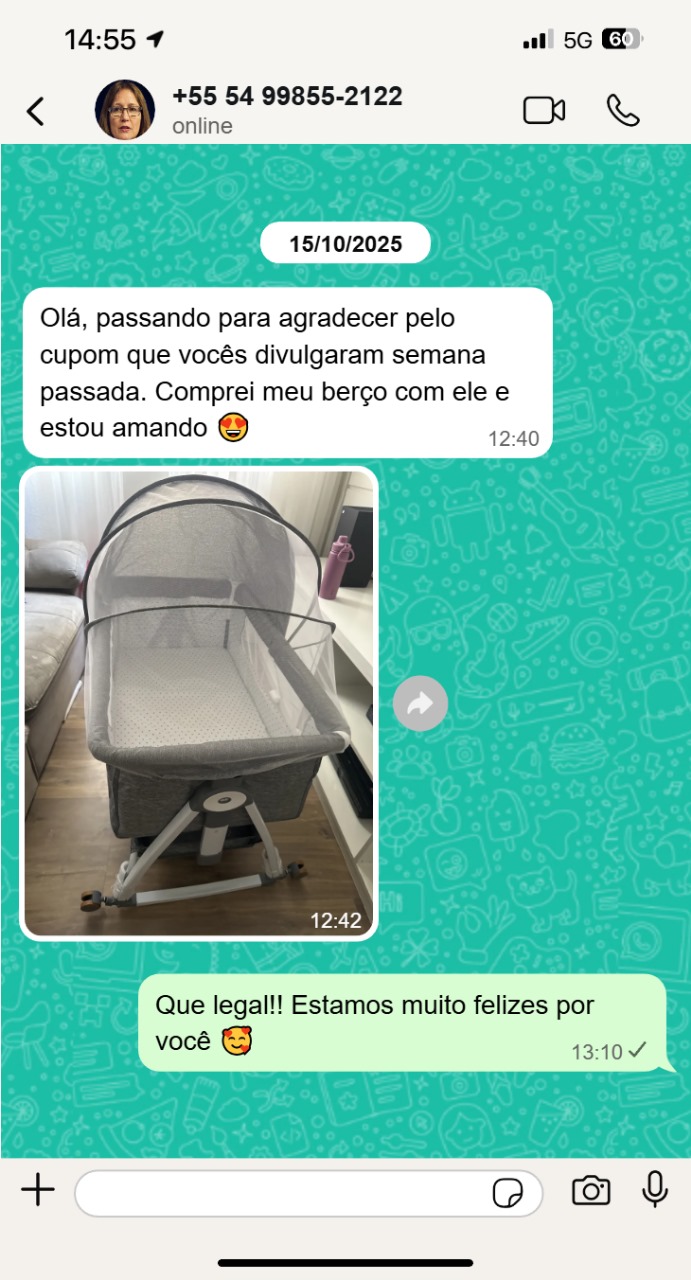Go back to the chat list
Viewport: 691px width, 1280px height.
pyautogui.click(x=36, y=111)
